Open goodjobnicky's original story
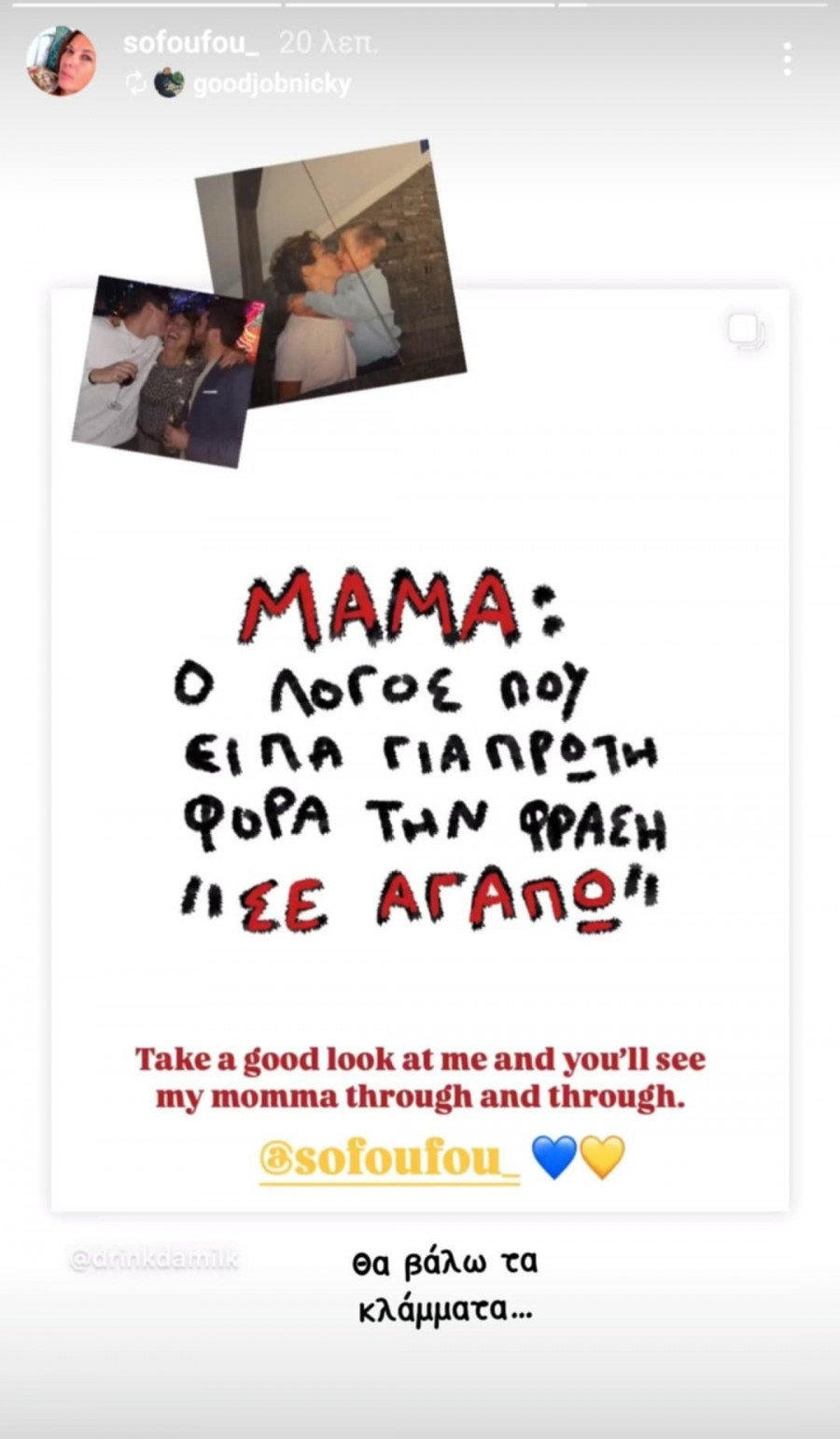This screenshot has width=840, height=1439. click(272, 85)
